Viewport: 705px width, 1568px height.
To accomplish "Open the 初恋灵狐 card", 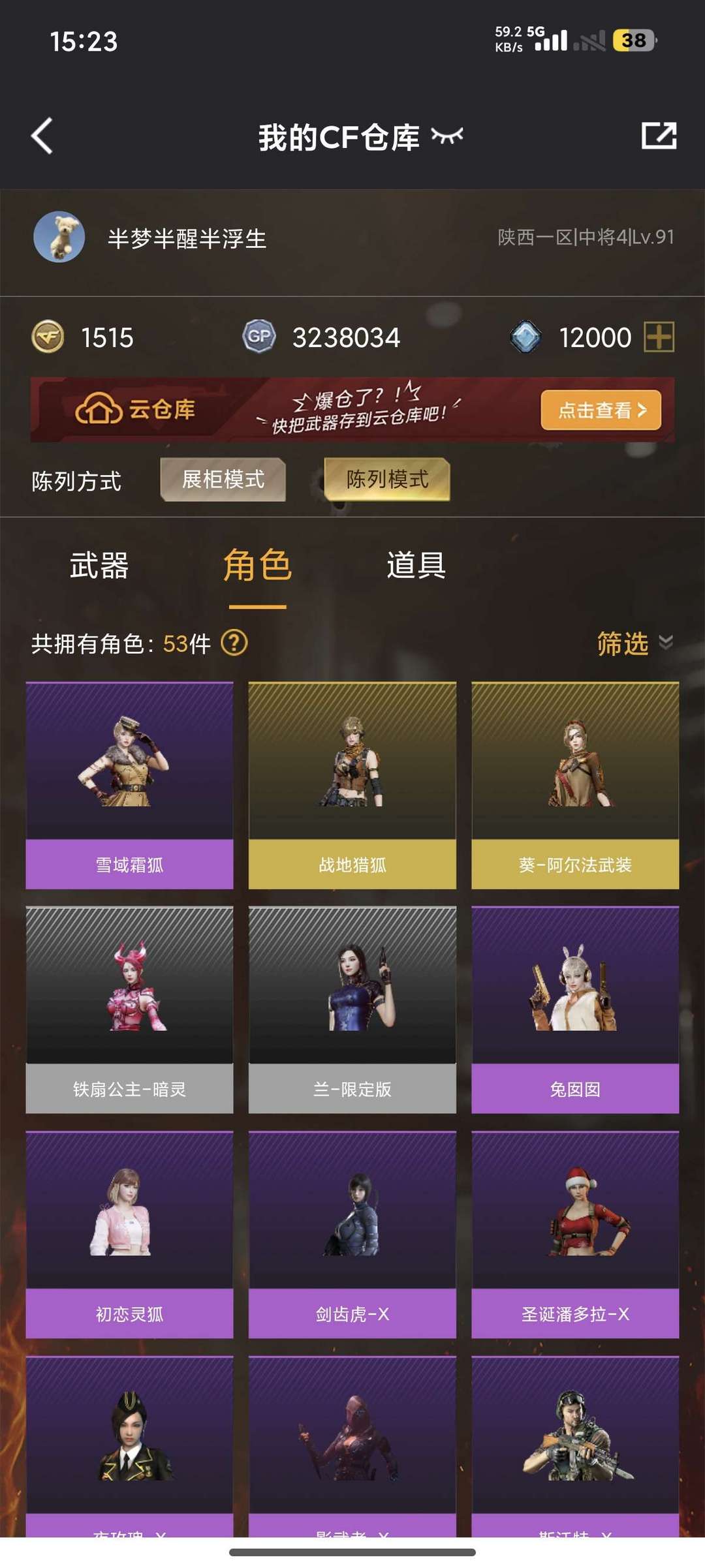I will [129, 1234].
